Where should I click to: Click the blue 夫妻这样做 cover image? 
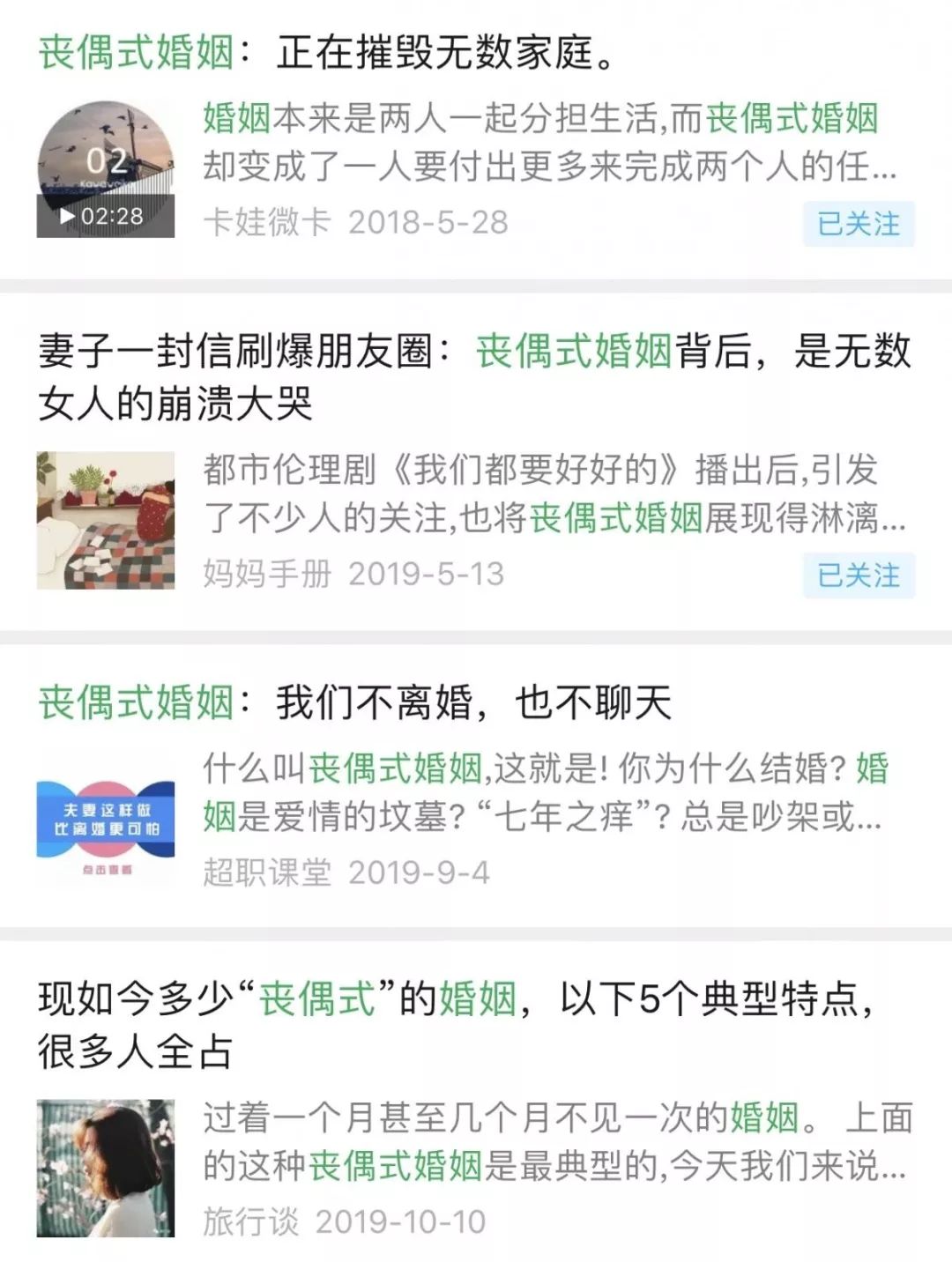106,820
